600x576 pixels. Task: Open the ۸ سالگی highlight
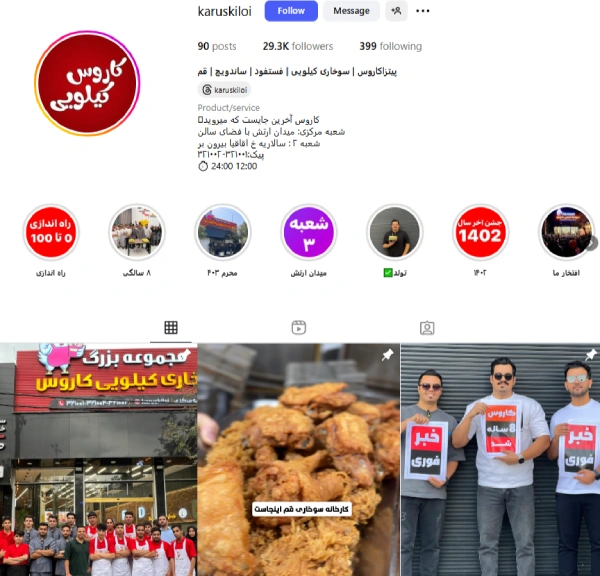point(136,232)
